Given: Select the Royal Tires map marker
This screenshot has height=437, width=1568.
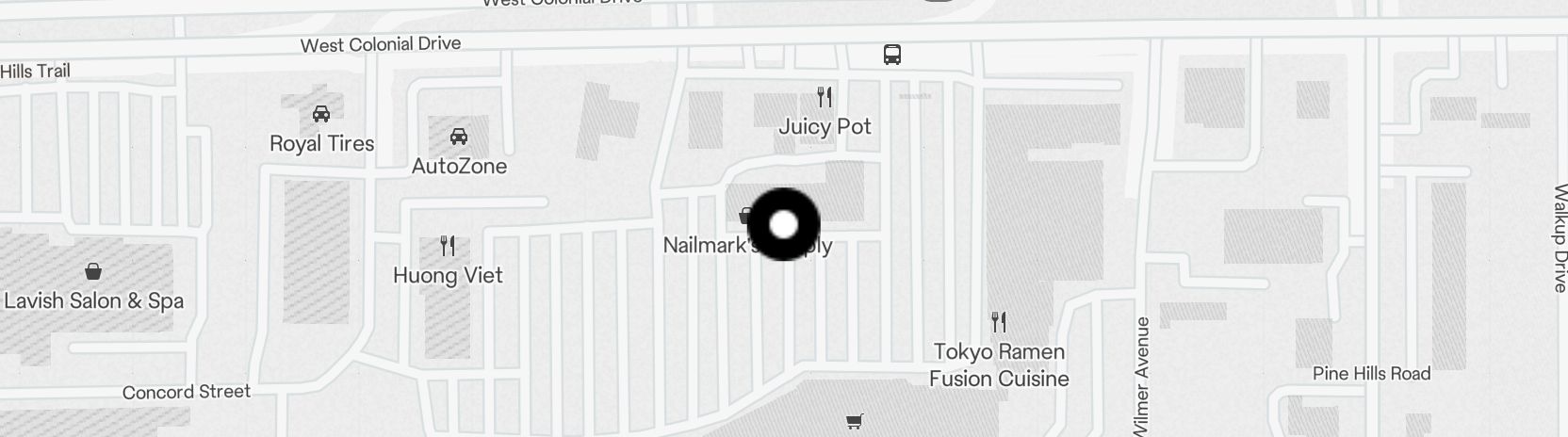Looking at the screenshot, I should (x=320, y=115).
